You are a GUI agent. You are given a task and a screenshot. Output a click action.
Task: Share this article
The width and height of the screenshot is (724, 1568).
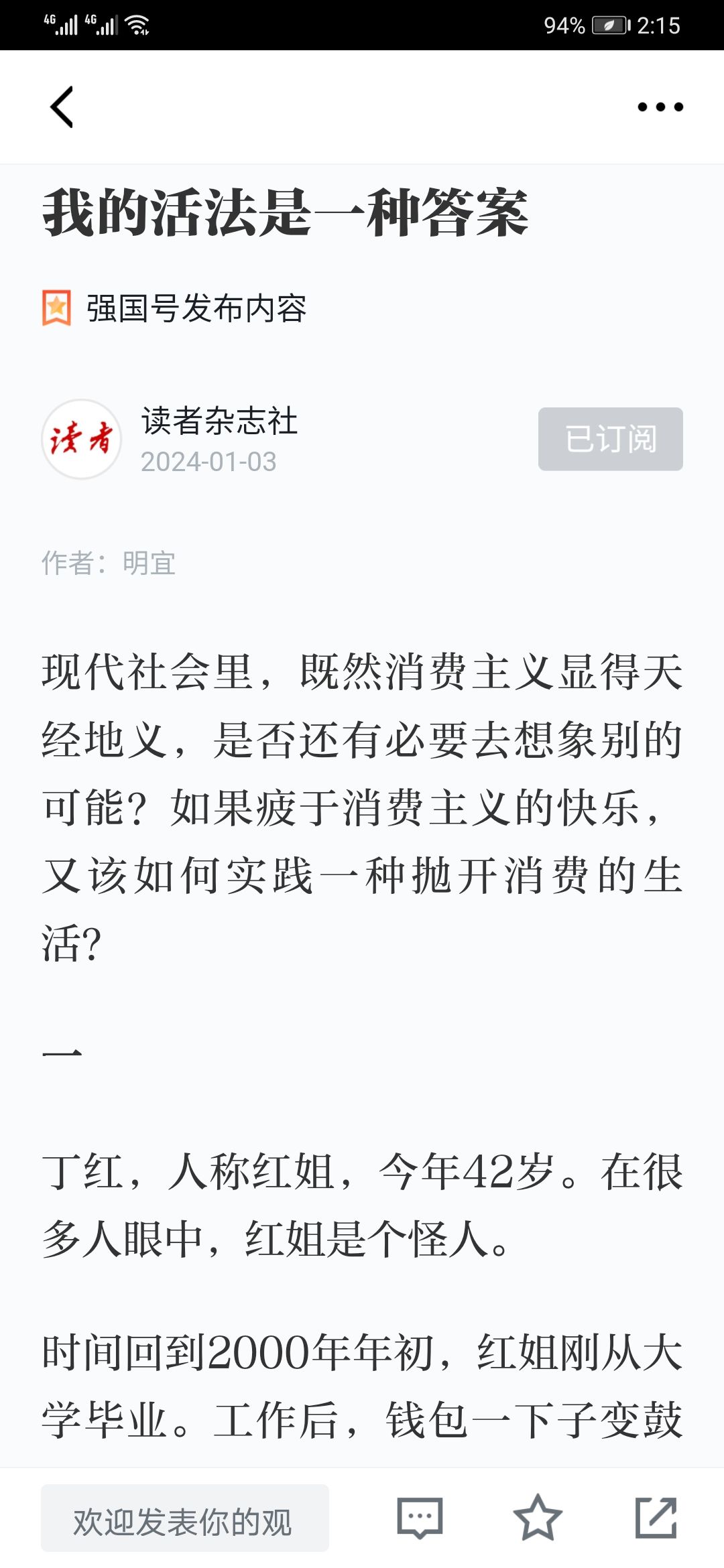655,1518
